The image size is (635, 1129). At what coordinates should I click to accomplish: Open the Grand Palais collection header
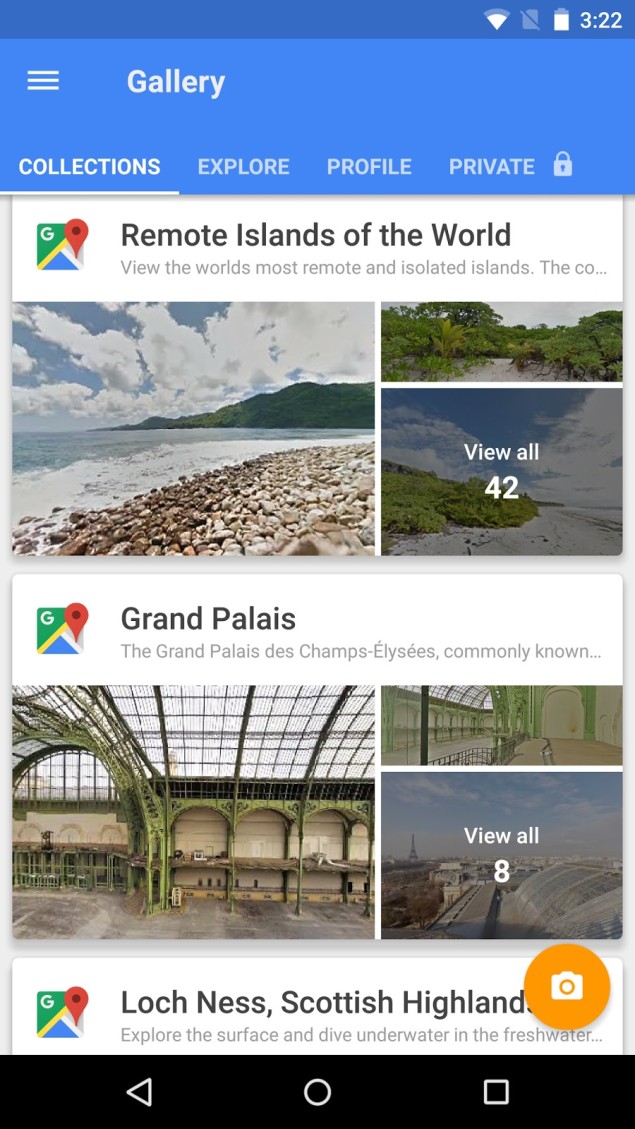pos(316,632)
